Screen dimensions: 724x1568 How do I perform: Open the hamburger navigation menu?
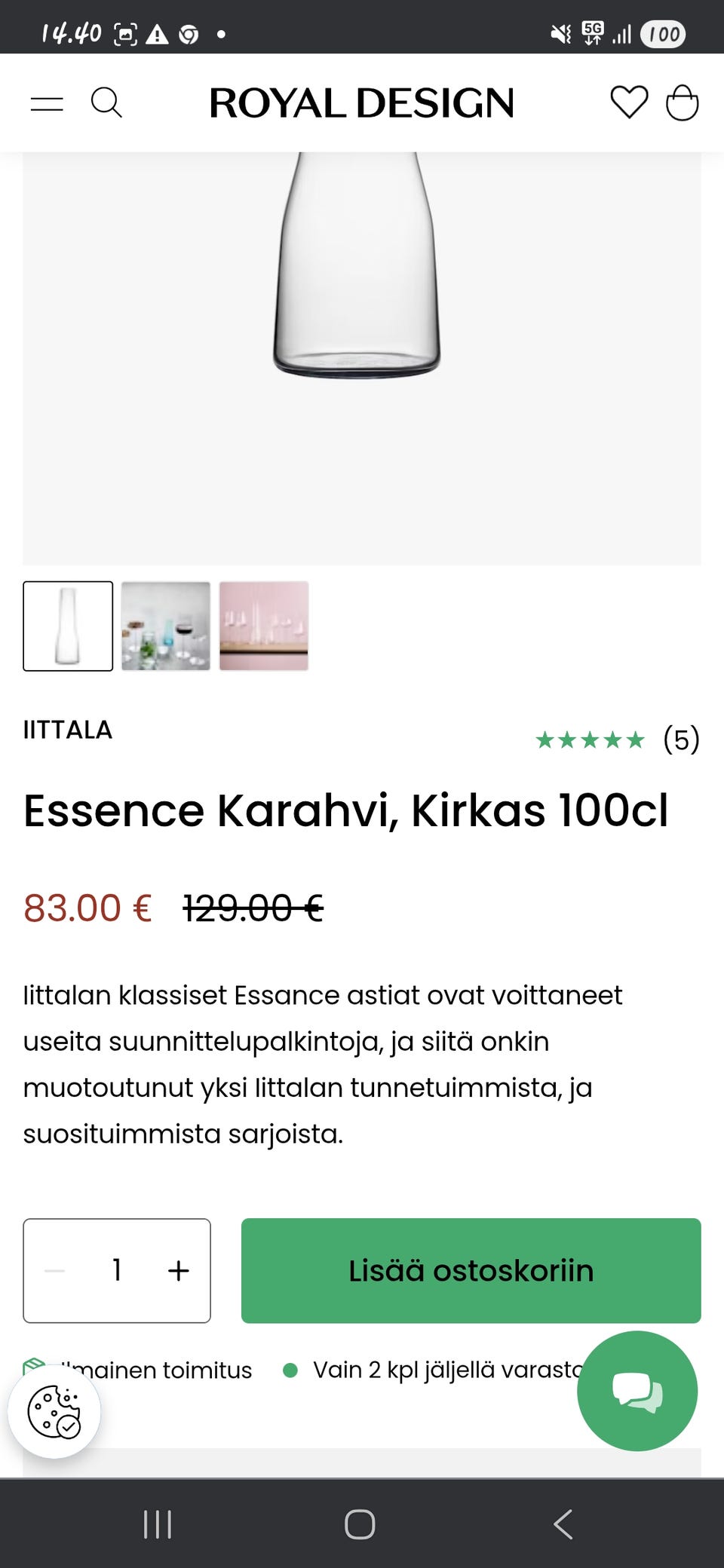click(x=48, y=102)
